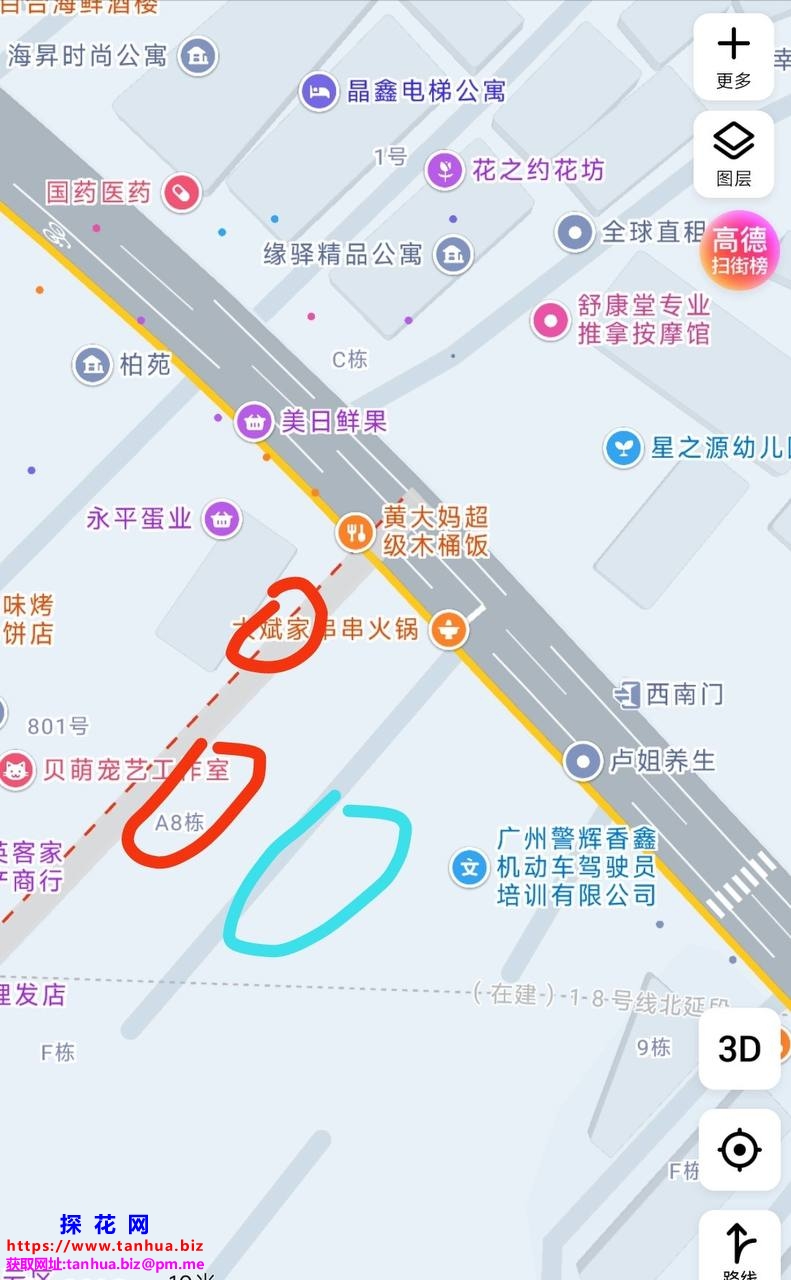The height and width of the screenshot is (1280, 791).
Task: Open the 路线 route planner
Action: pos(739,1248)
